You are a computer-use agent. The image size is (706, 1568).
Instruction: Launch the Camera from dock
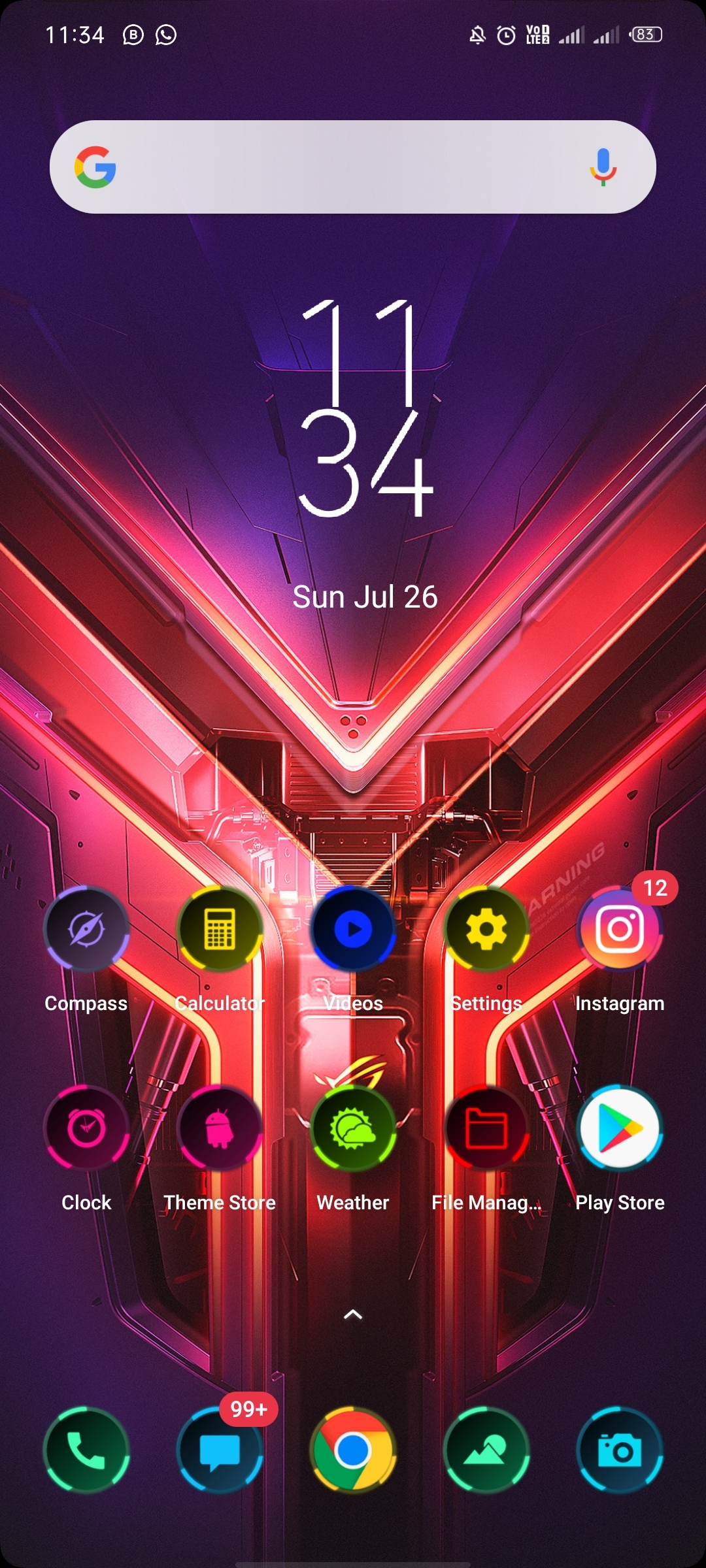620,1450
